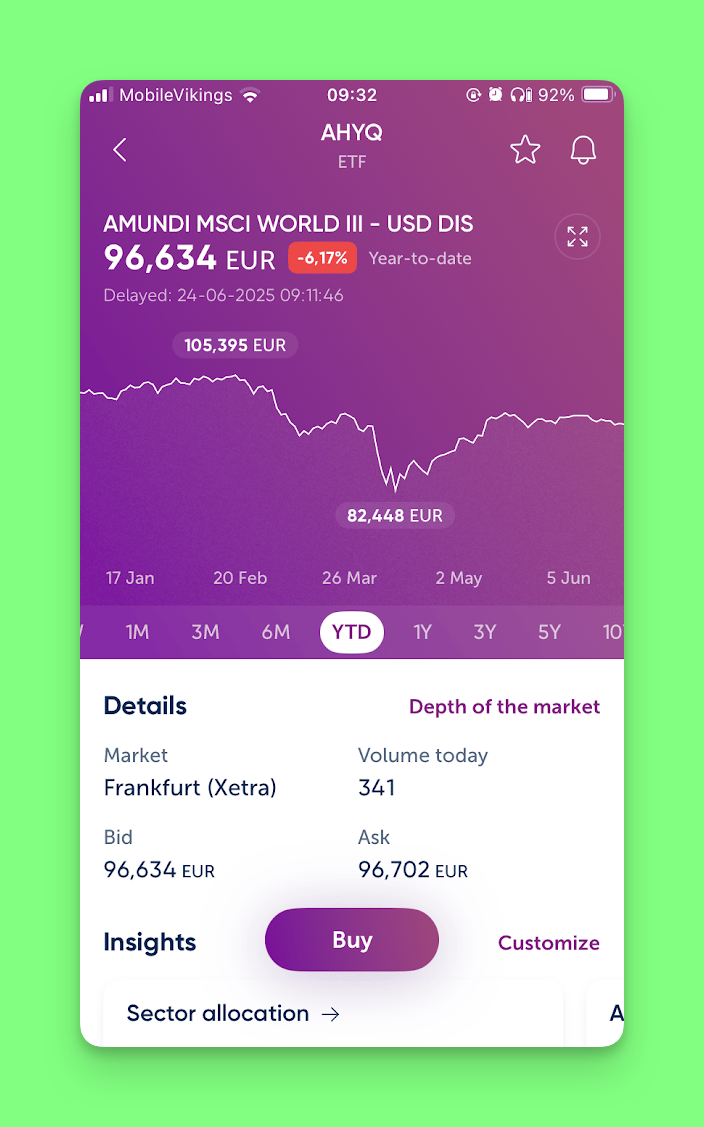The image size is (704, 1127).
Task: Expand the chart to fullscreen
Action: click(577, 237)
